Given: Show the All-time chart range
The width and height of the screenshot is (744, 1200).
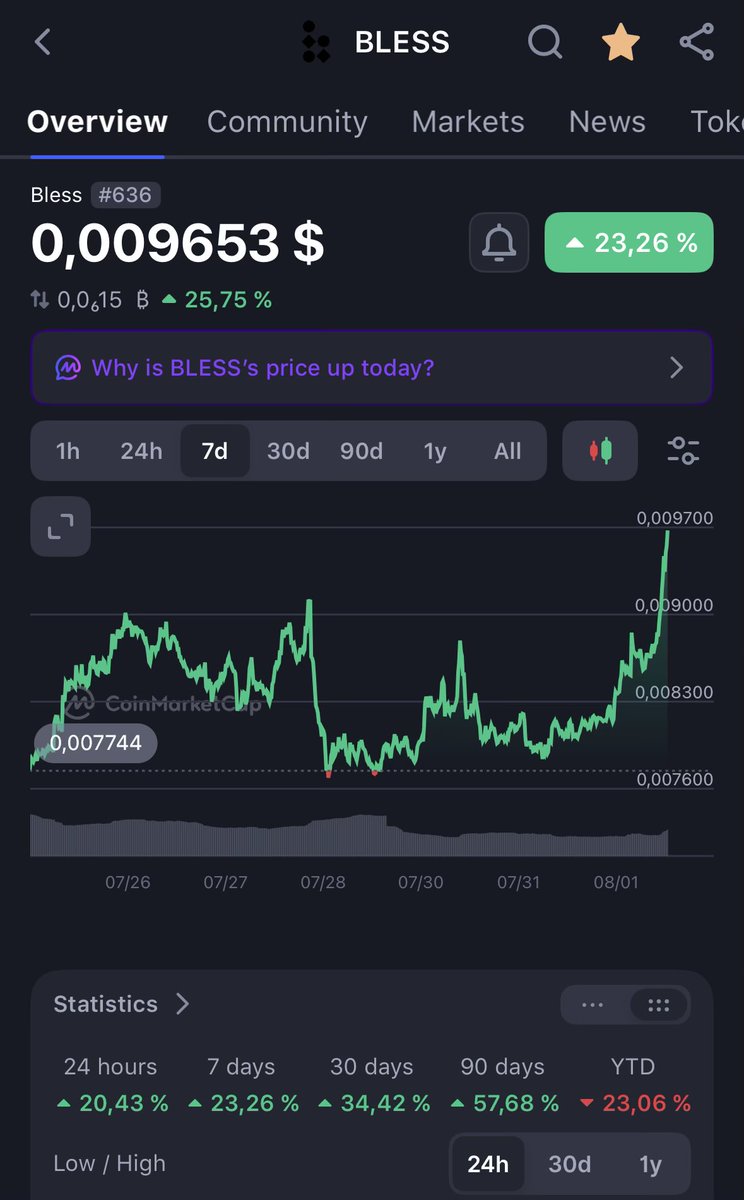Looking at the screenshot, I should (x=508, y=451).
